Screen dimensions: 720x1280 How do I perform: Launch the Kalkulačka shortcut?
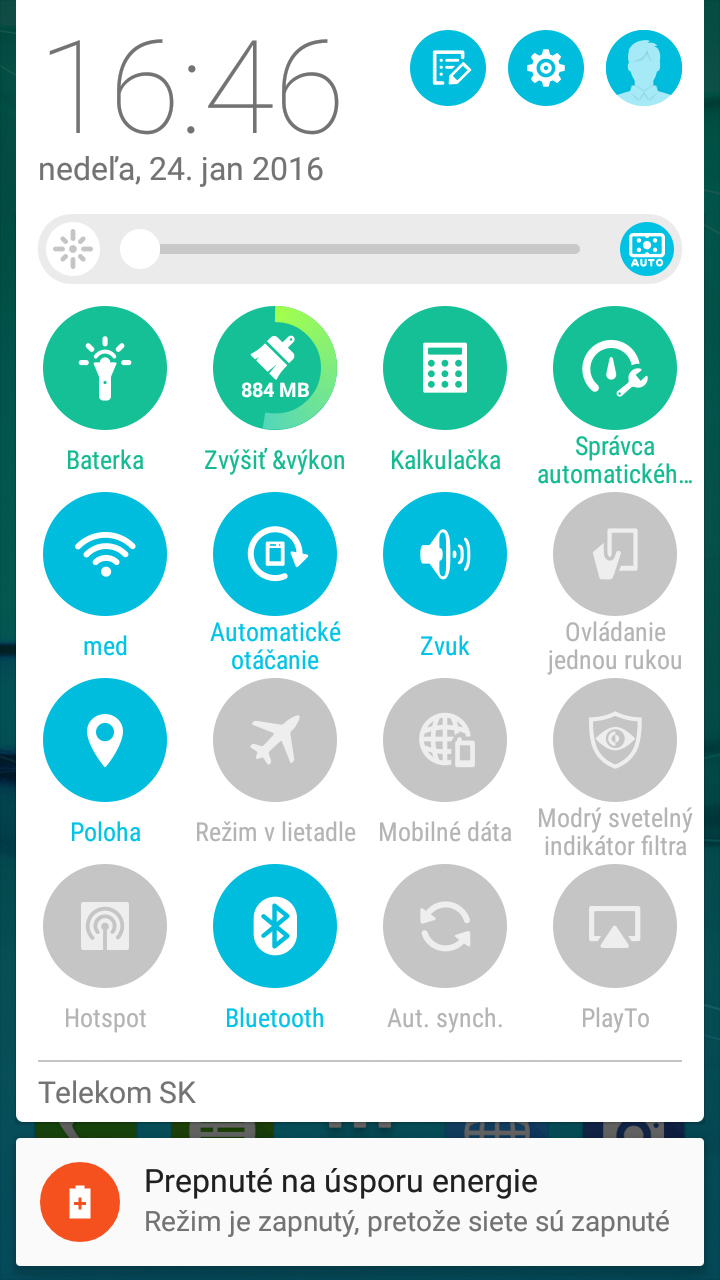445,368
